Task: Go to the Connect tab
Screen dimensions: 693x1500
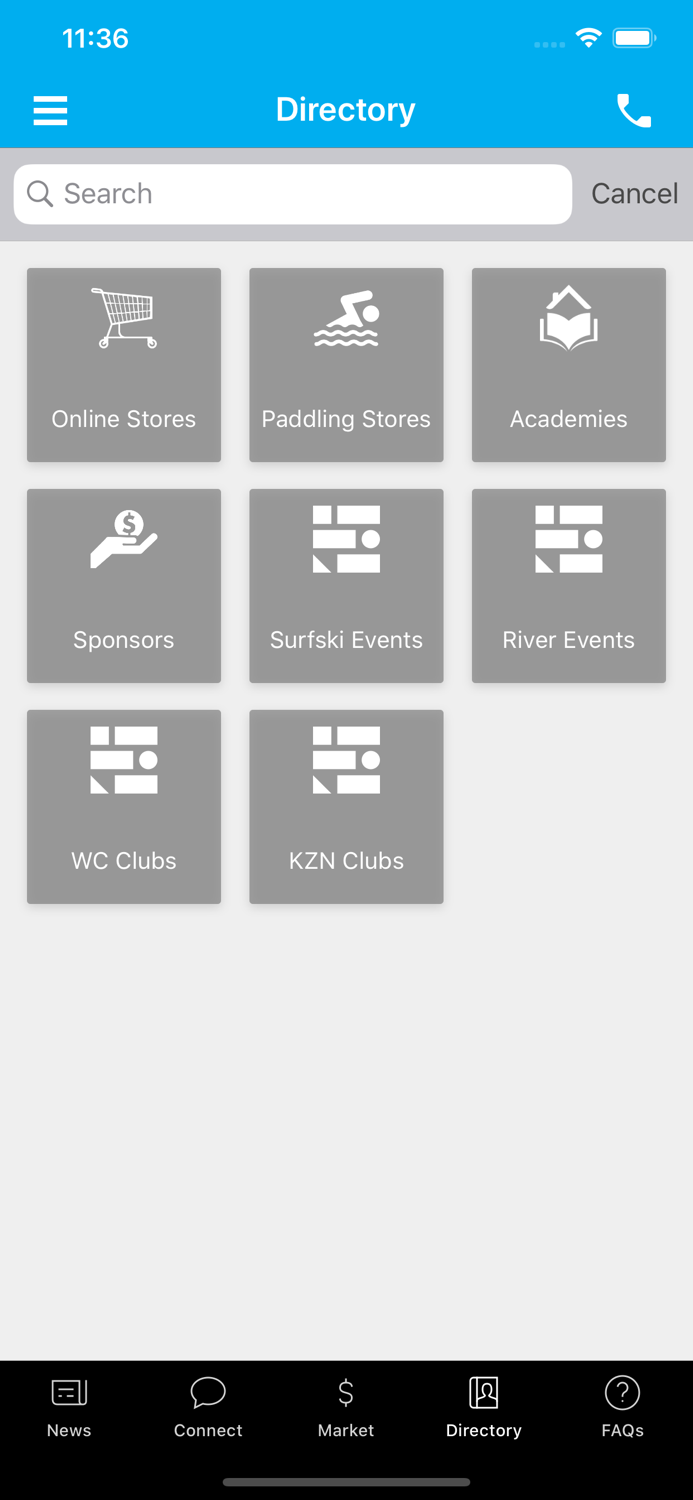Action: pyautogui.click(x=208, y=1408)
